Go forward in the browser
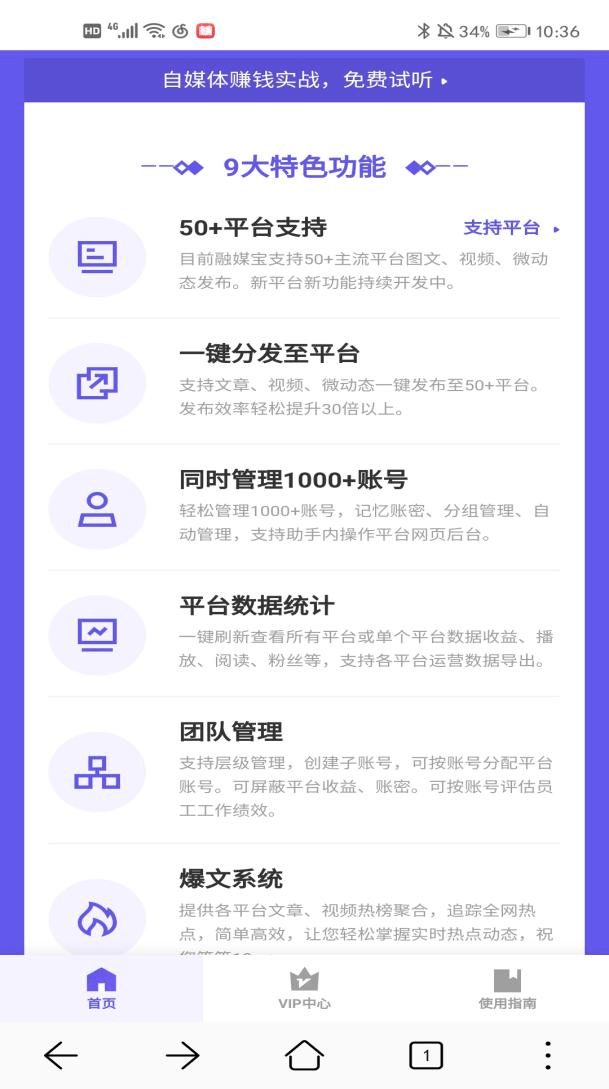Viewport: 609px width, 1089px height. [182, 1055]
